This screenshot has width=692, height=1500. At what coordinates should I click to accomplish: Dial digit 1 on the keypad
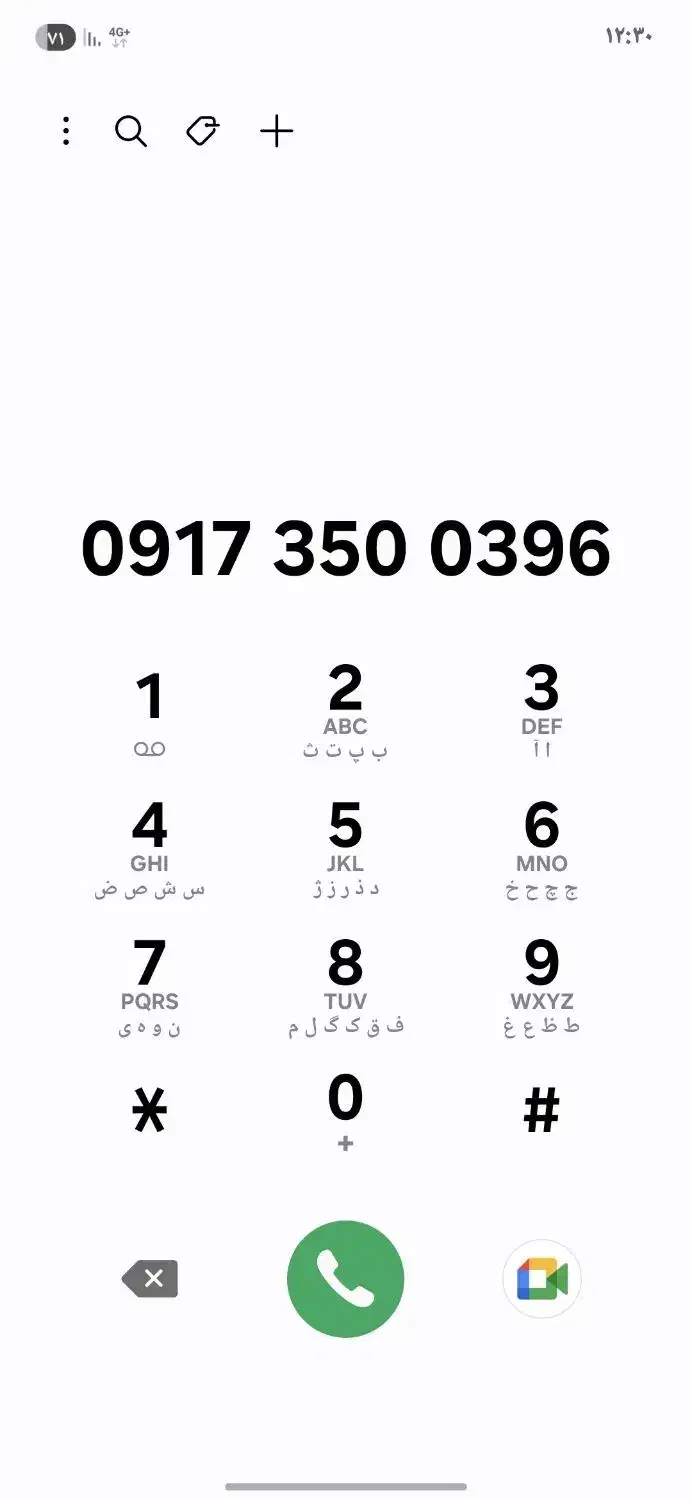[x=150, y=712]
